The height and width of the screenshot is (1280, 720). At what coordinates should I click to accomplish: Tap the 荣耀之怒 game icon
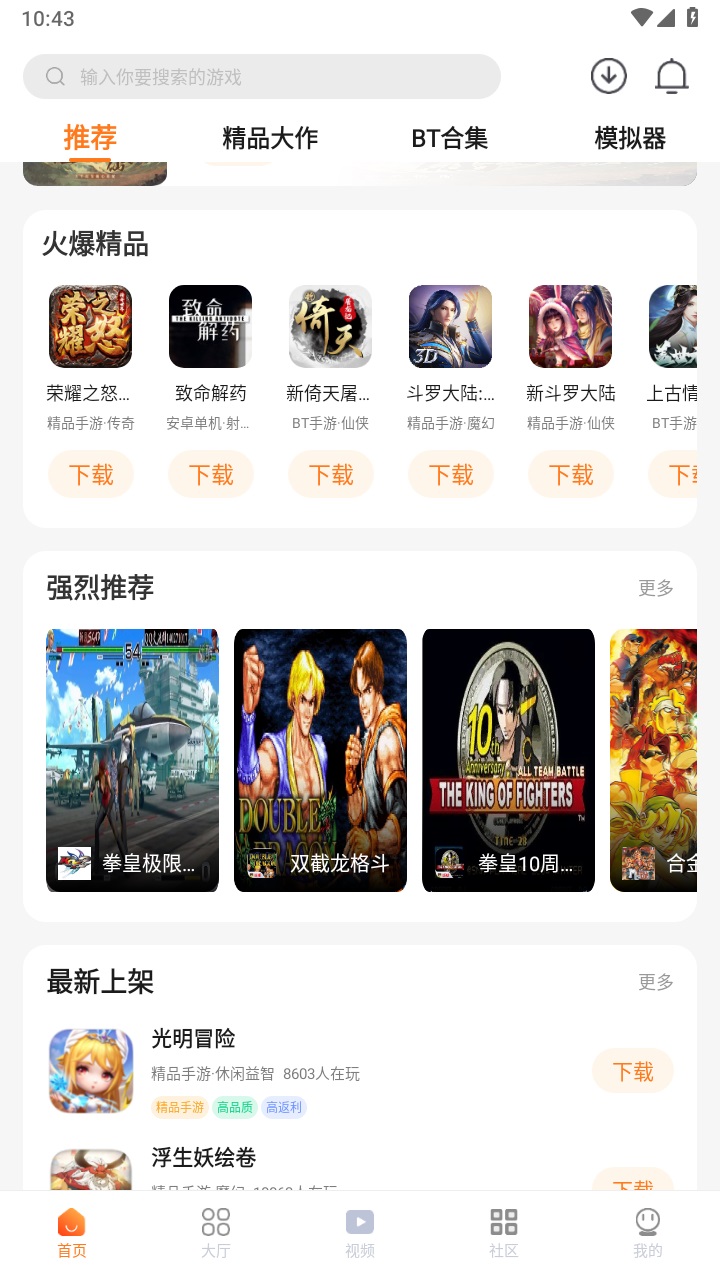pyautogui.click(x=91, y=326)
